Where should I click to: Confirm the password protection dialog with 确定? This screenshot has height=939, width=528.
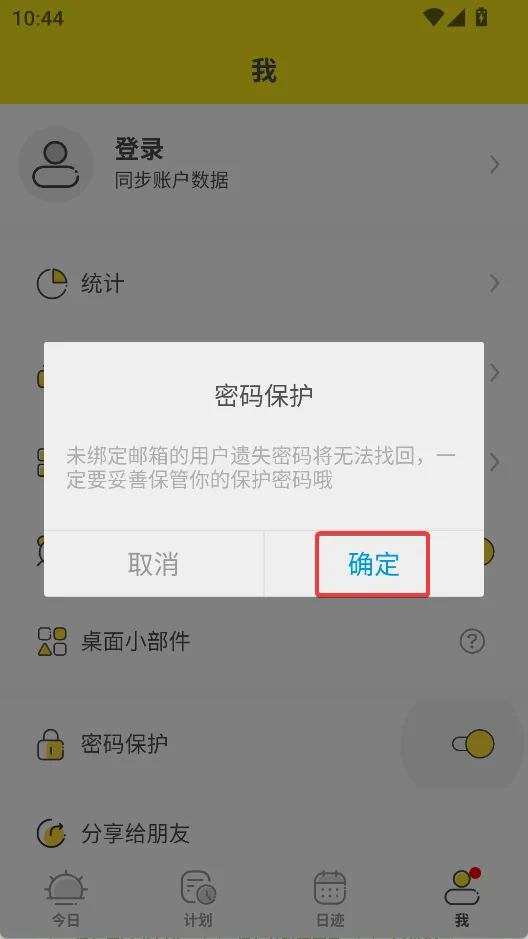point(374,564)
